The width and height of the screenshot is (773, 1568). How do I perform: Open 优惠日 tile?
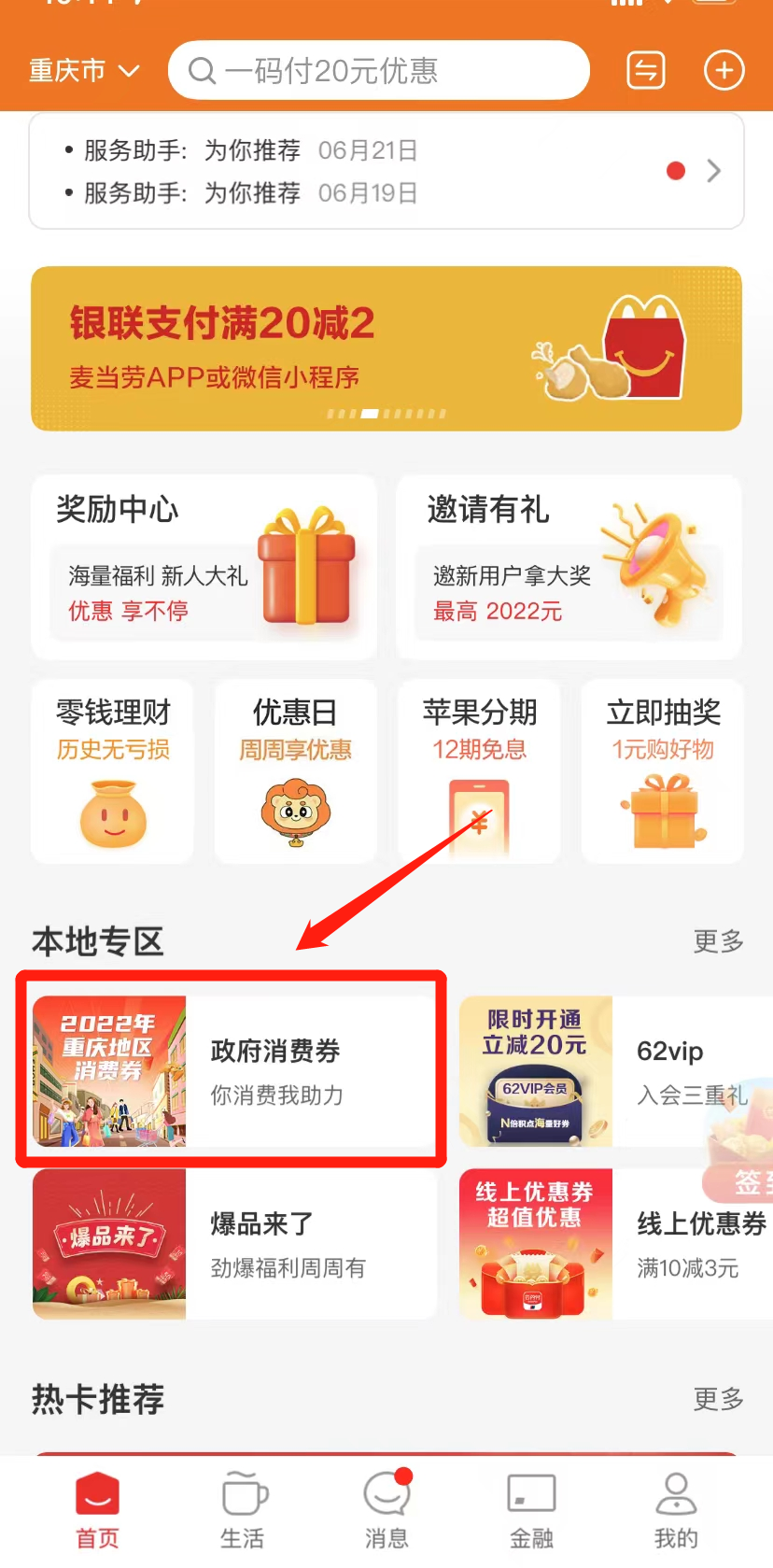point(295,771)
